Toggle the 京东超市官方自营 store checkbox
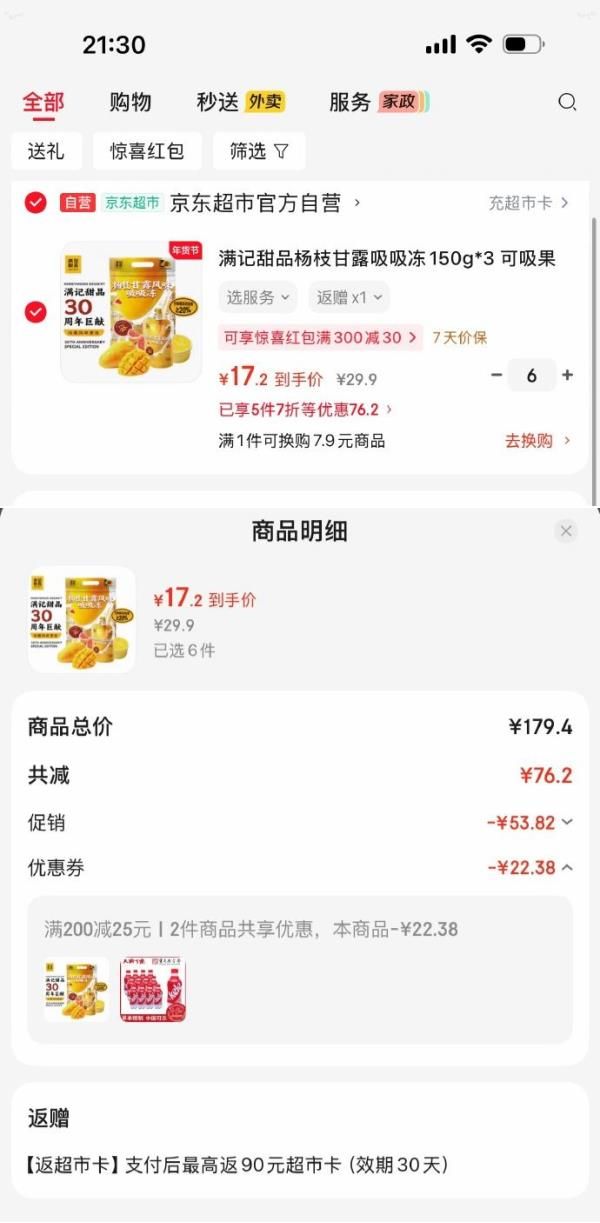Viewport: 600px width, 1223px height. pos(36,203)
